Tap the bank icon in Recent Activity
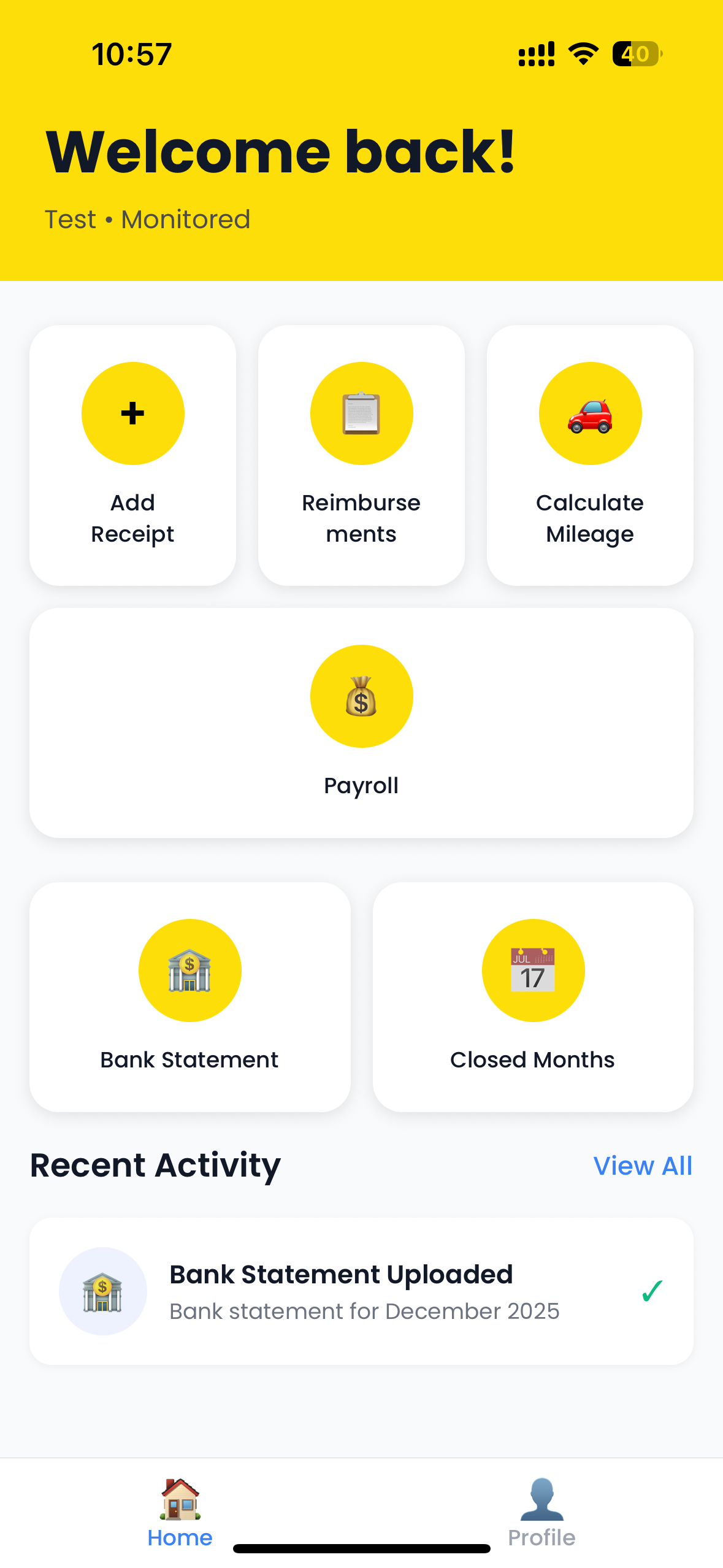Image resolution: width=723 pixels, height=1568 pixels. 103,1291
